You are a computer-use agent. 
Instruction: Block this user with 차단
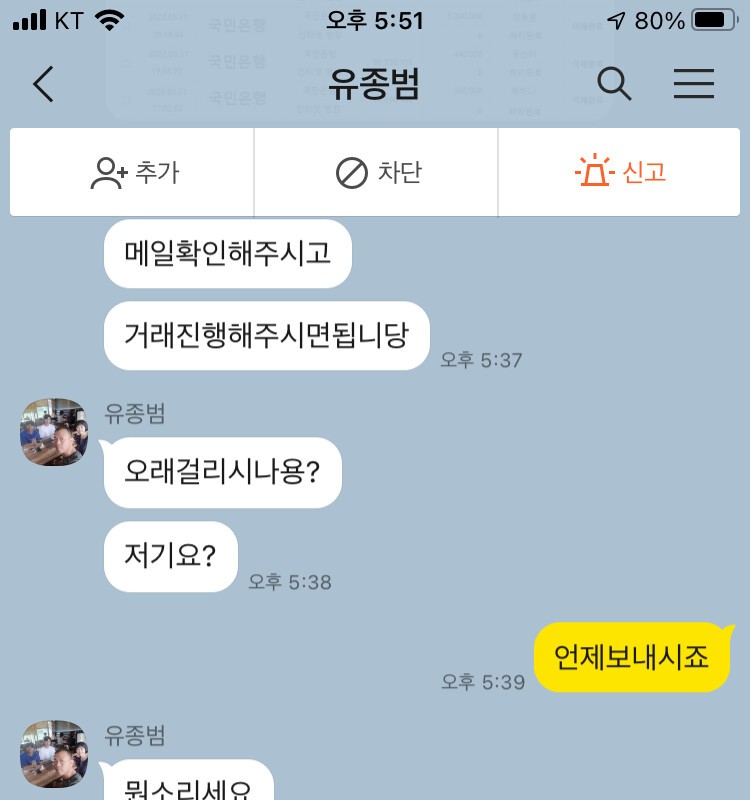377,172
